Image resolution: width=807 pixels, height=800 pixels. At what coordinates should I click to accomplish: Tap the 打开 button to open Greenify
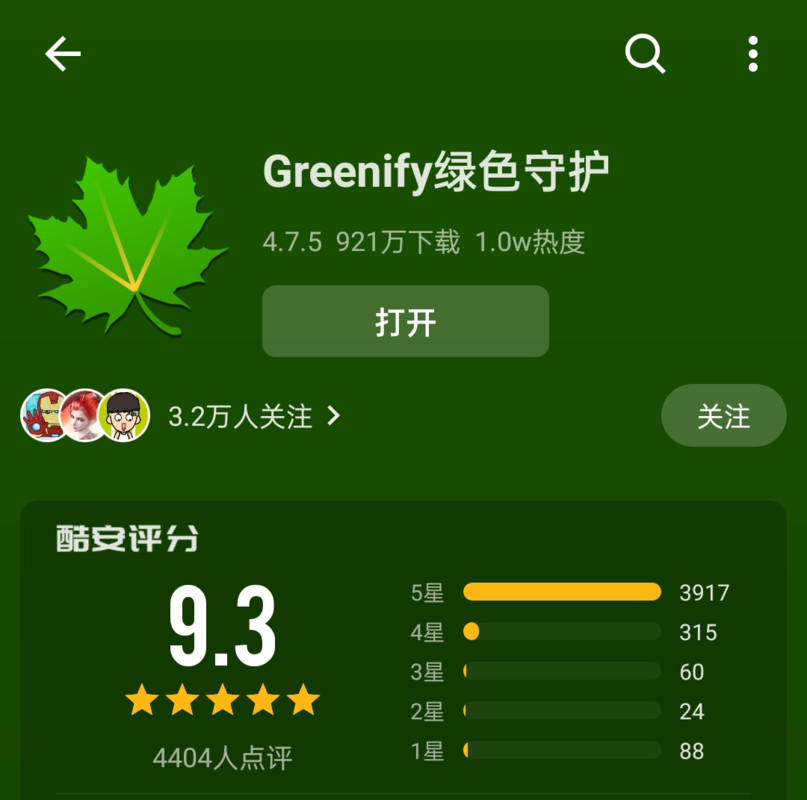pyautogui.click(x=405, y=322)
